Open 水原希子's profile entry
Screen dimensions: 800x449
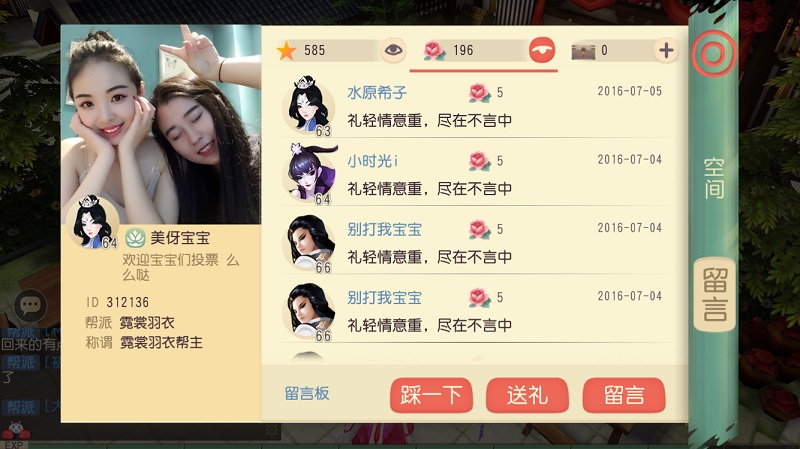tap(376, 93)
